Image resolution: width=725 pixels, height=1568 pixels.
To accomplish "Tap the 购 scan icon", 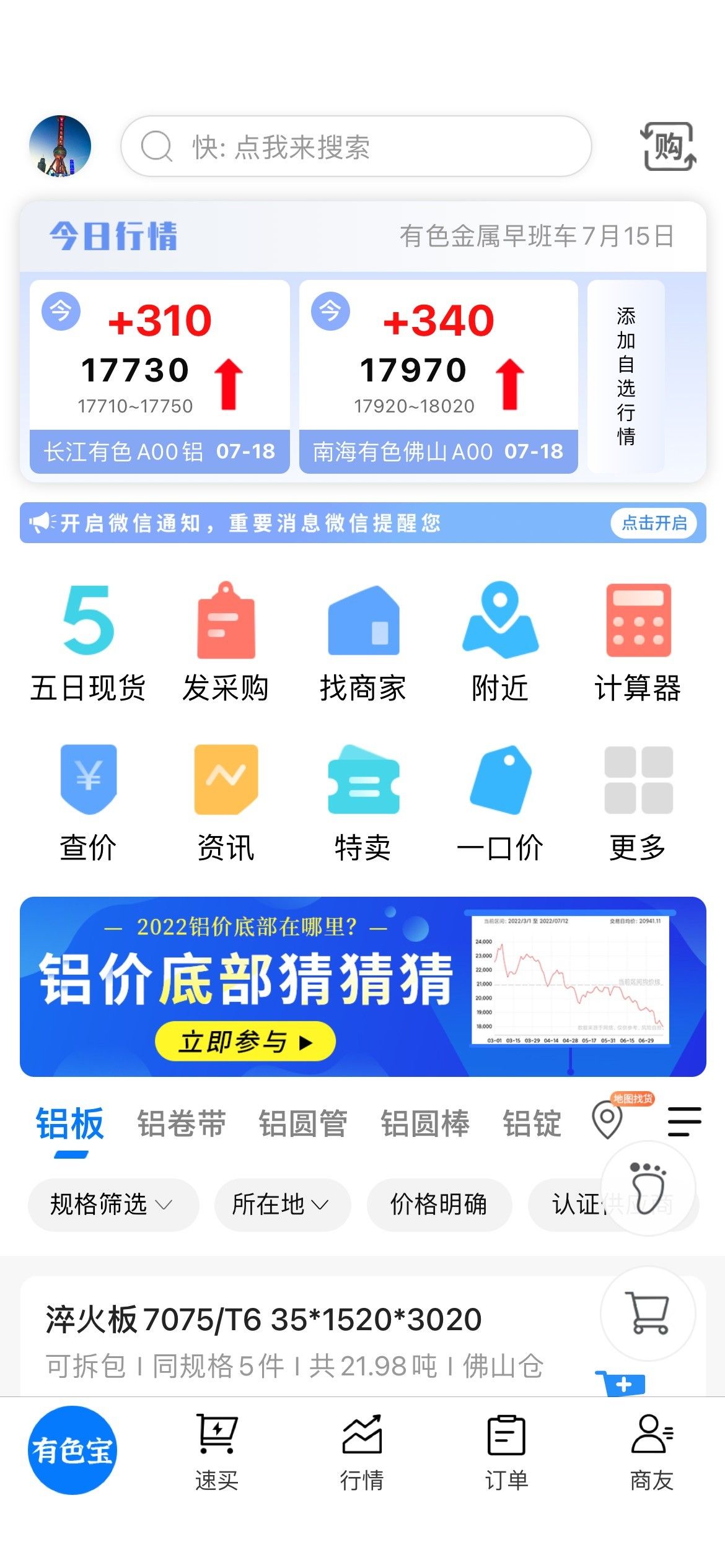I will tap(668, 147).
